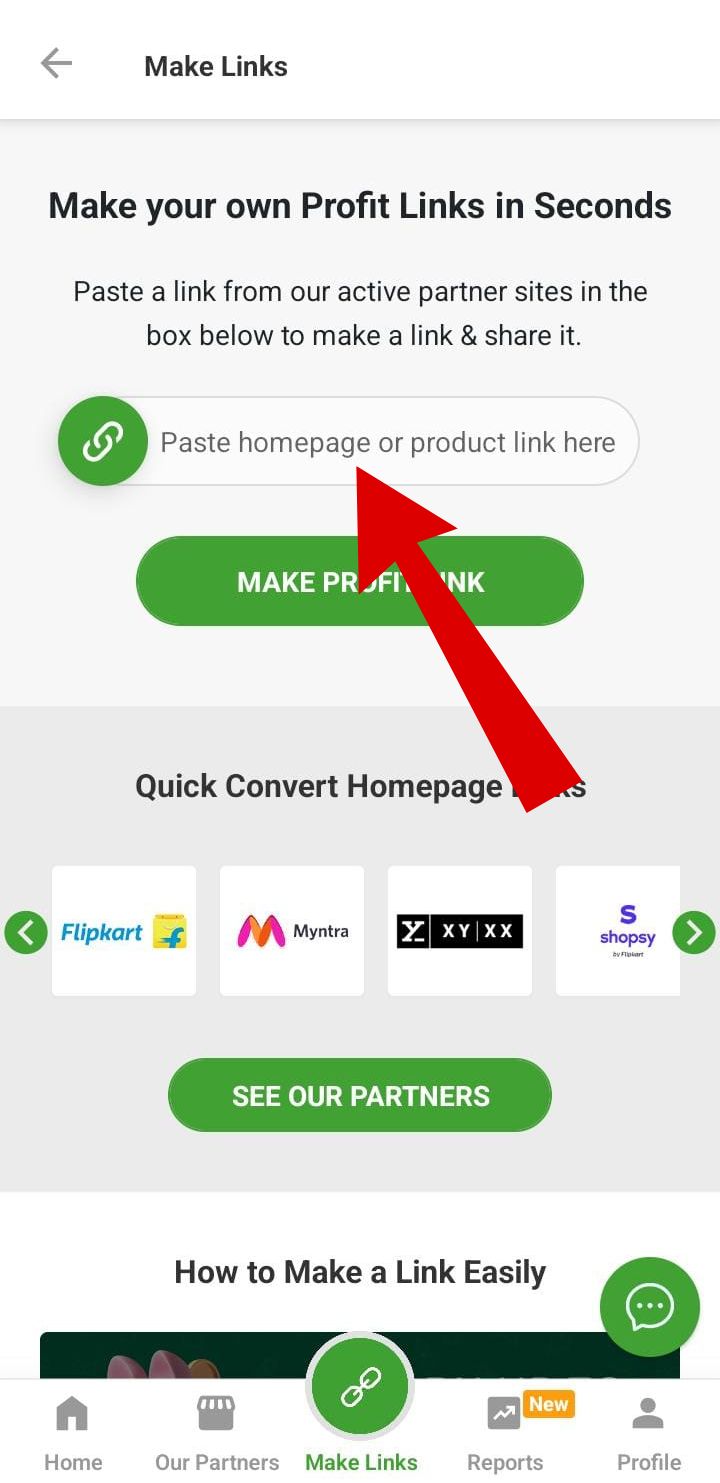Show next partners with right arrow
This screenshot has height=1483, width=720.
point(694,933)
